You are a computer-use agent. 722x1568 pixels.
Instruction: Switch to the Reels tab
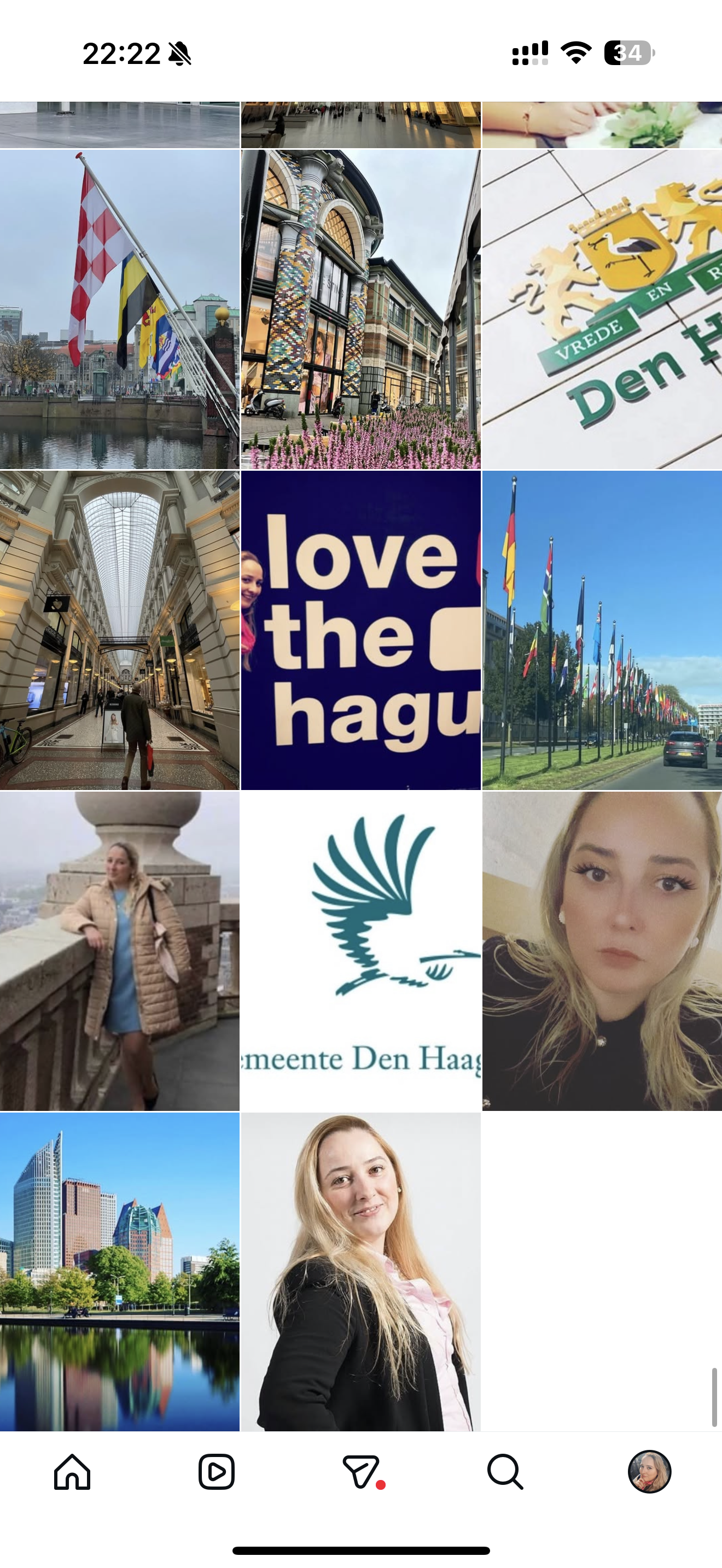coord(216,1472)
